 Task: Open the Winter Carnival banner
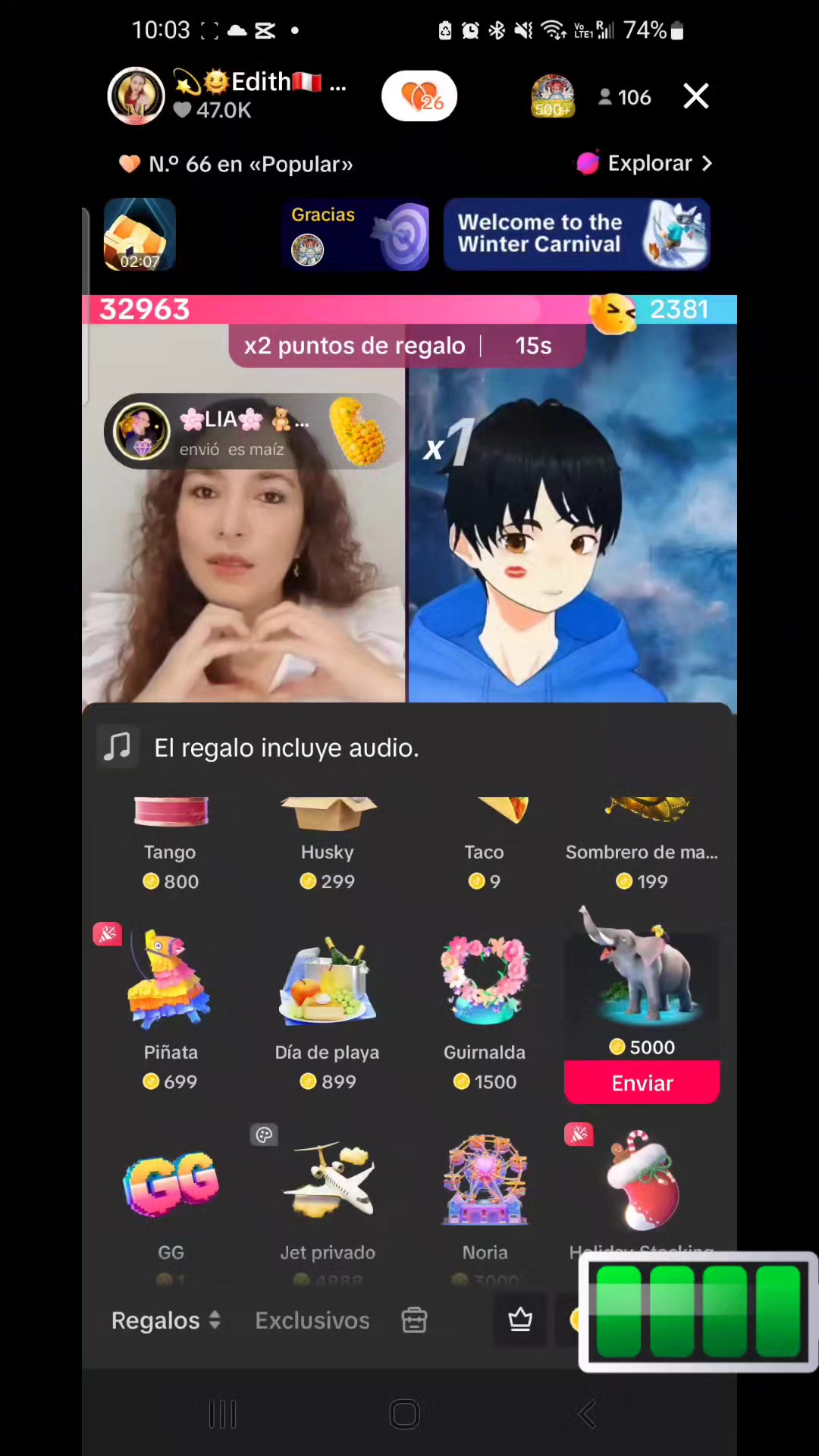click(576, 234)
